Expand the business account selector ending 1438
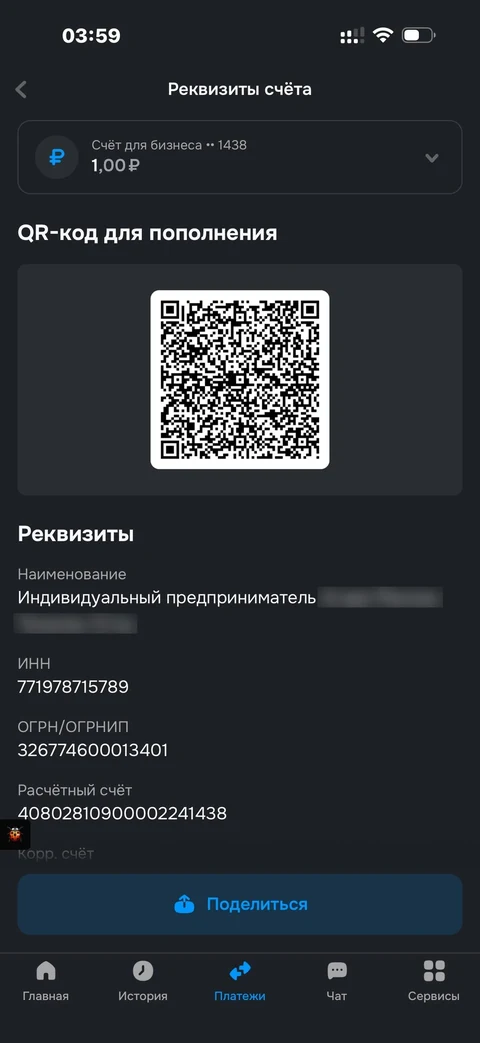Image resolution: width=480 pixels, height=1043 pixels. (x=239, y=157)
